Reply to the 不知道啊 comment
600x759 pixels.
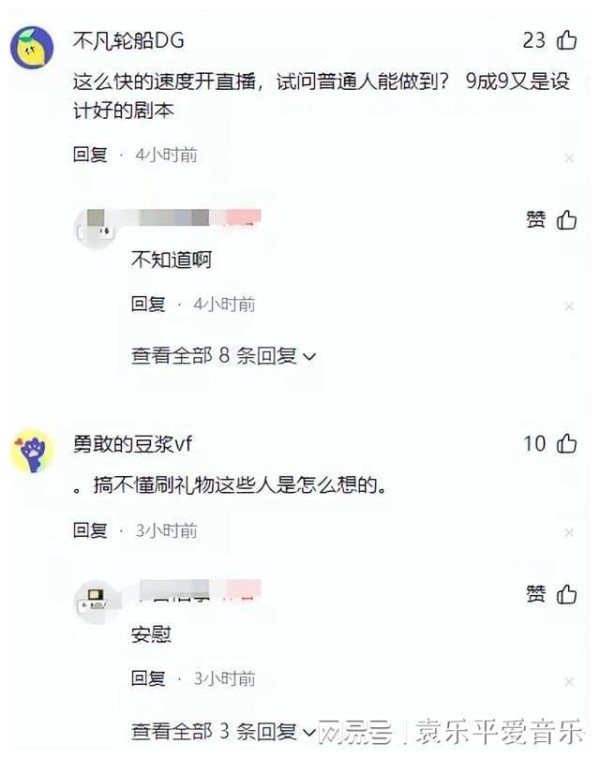click(x=148, y=305)
